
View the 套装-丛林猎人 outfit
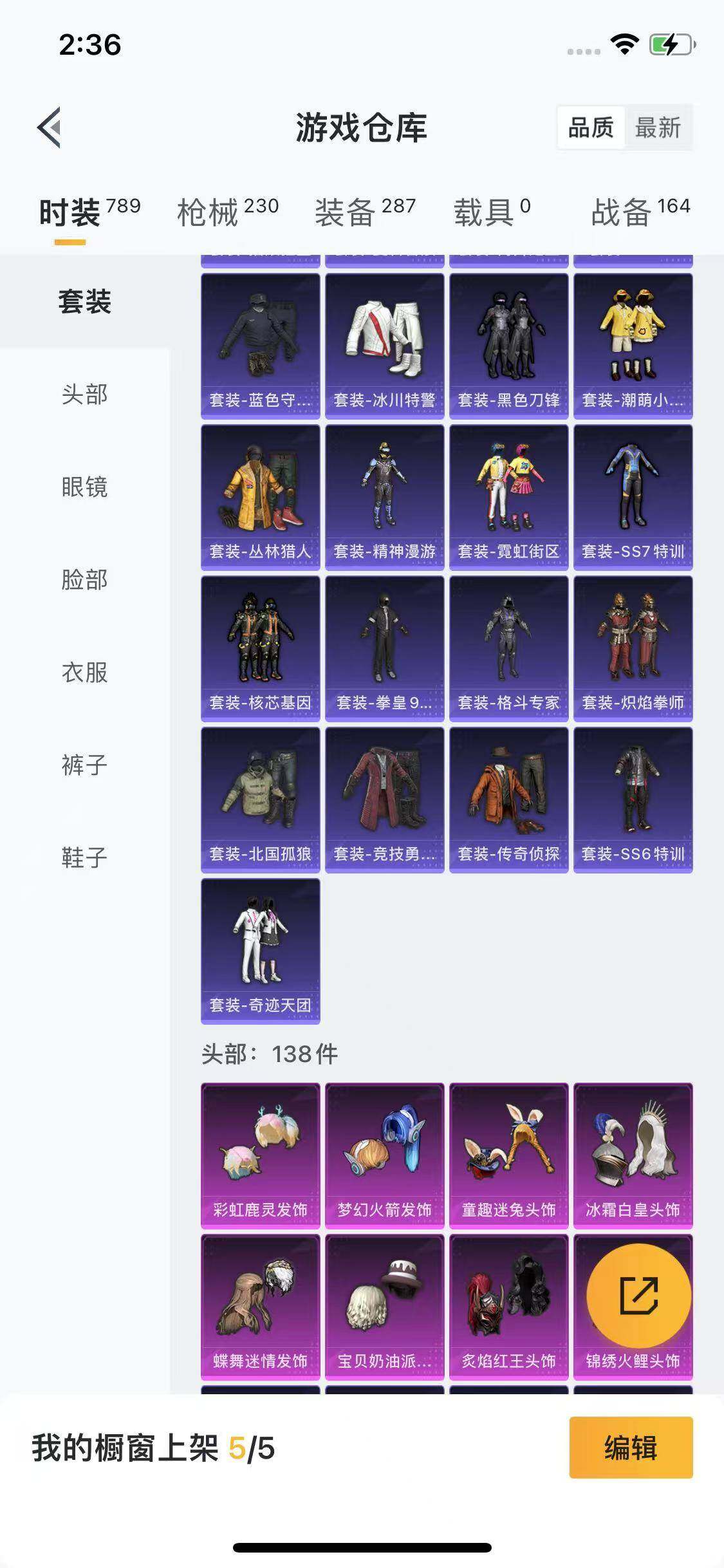260,498
